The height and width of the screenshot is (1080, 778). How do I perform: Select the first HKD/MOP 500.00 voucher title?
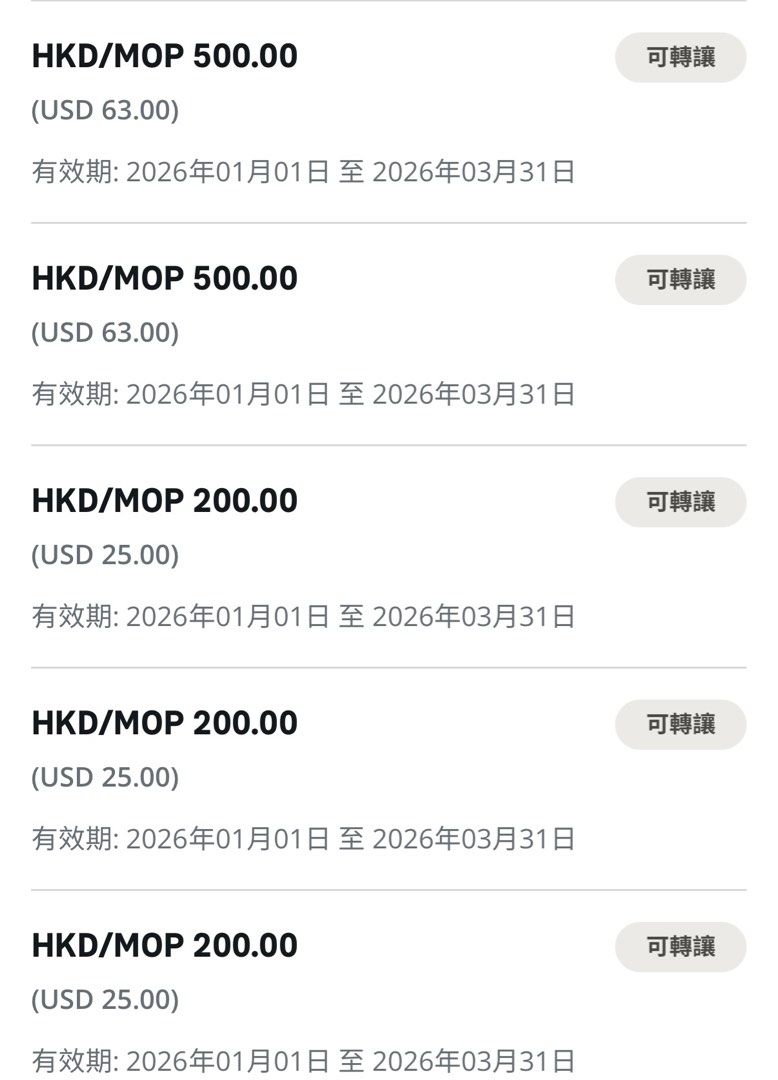[x=165, y=57]
